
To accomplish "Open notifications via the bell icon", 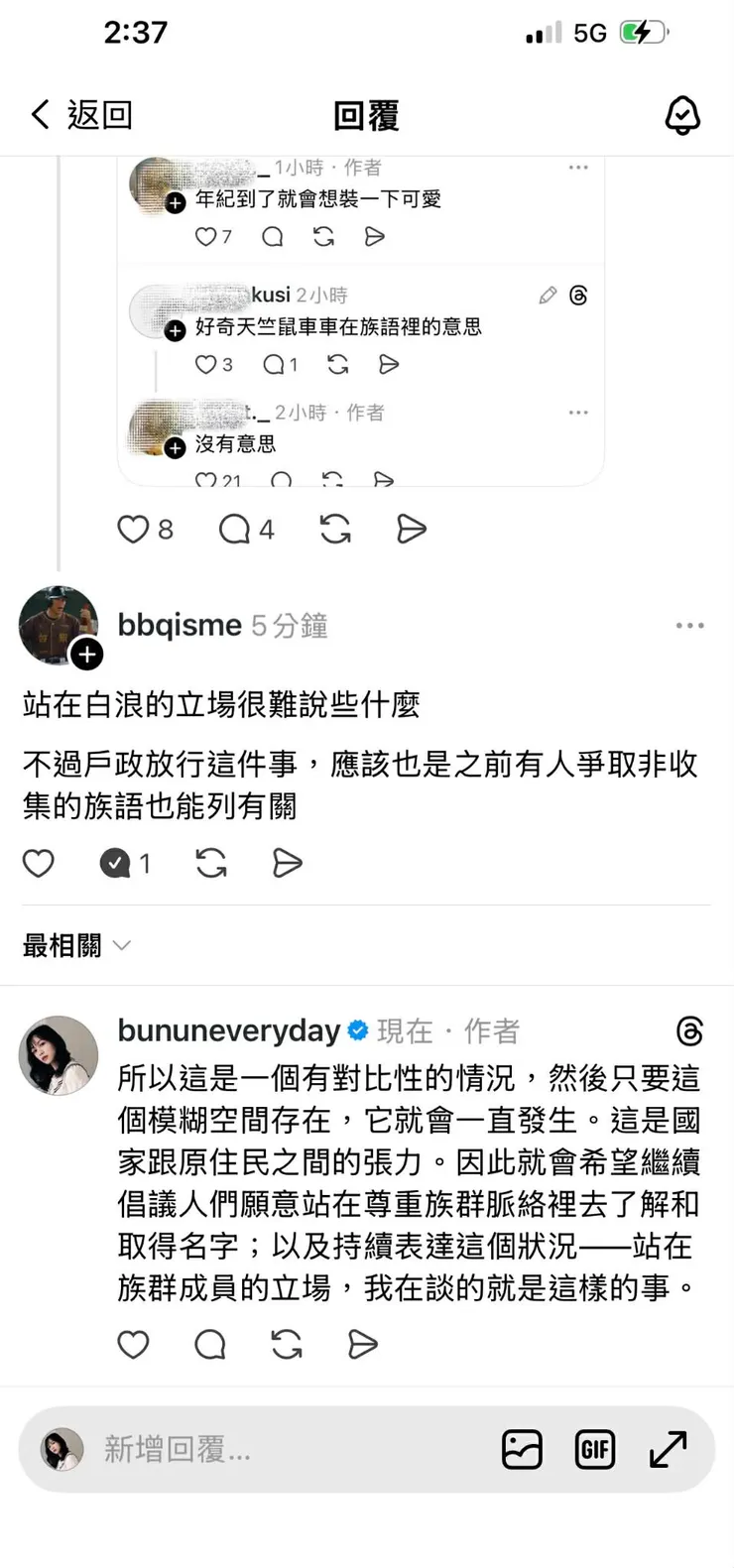I will [682, 115].
